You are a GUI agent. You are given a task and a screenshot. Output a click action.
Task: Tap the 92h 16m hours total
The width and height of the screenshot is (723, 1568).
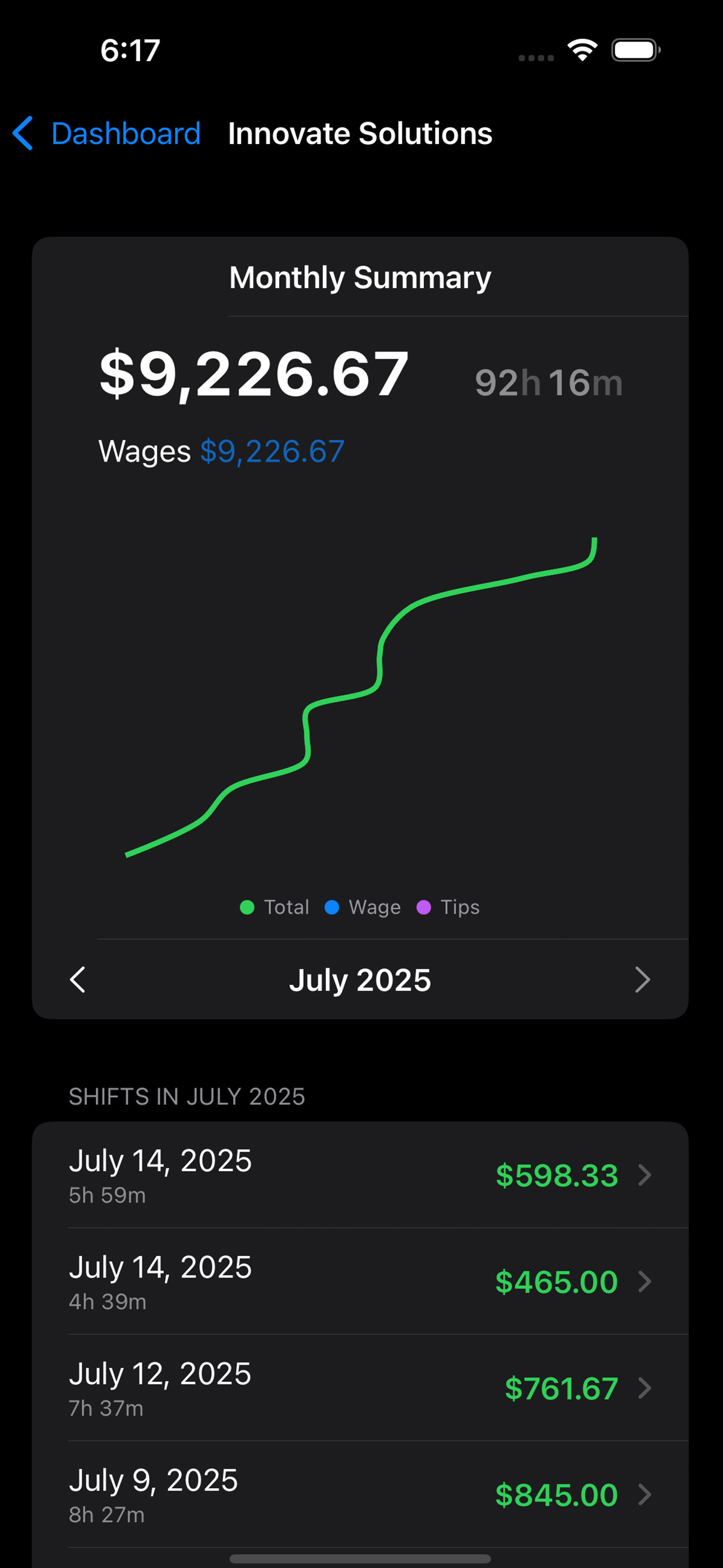tap(548, 382)
